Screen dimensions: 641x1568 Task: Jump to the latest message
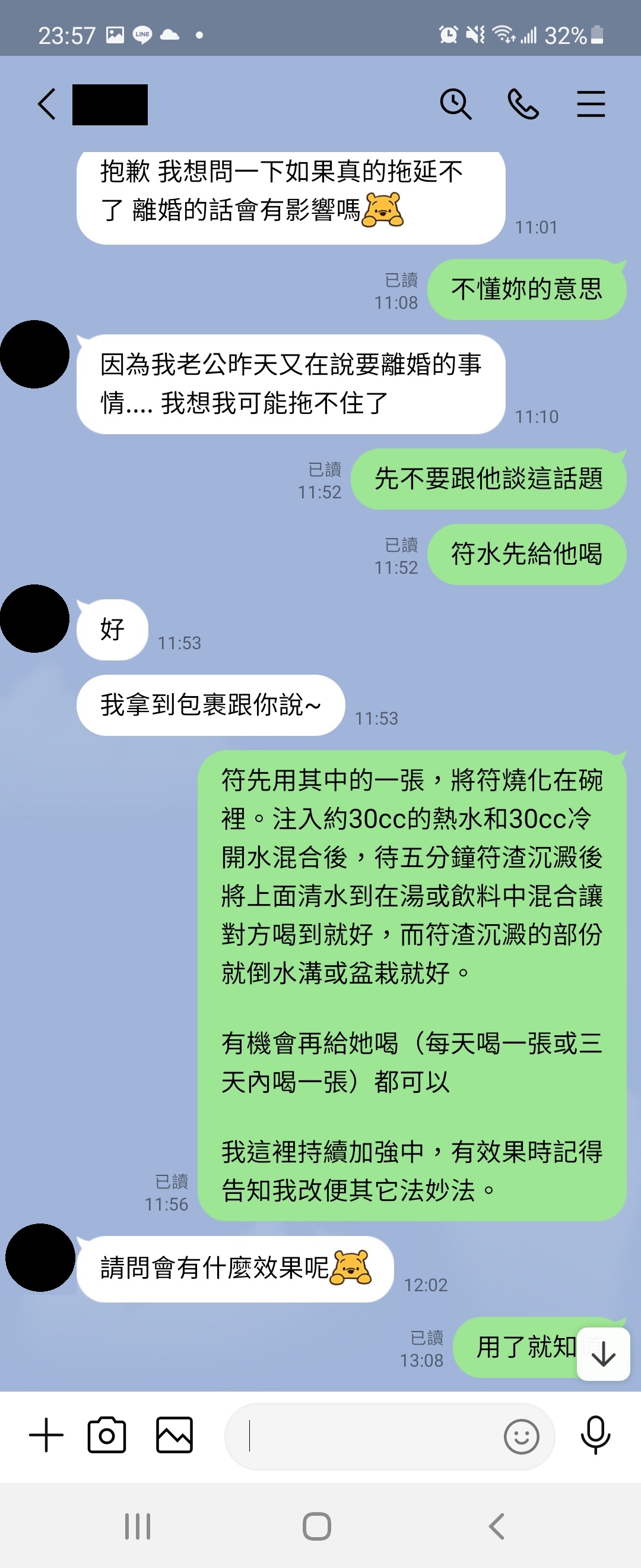[x=602, y=1354]
